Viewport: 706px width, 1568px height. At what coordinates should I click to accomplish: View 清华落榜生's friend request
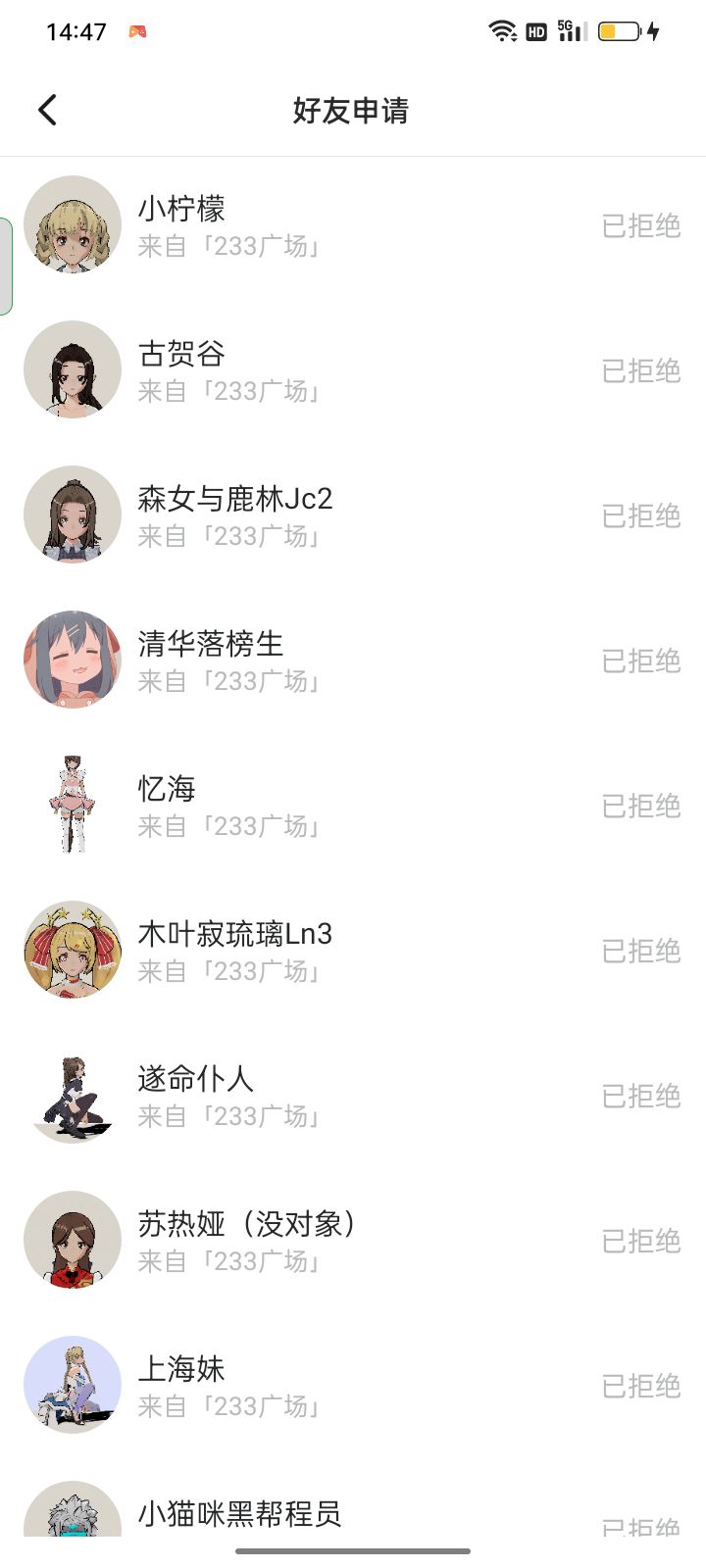353,661
